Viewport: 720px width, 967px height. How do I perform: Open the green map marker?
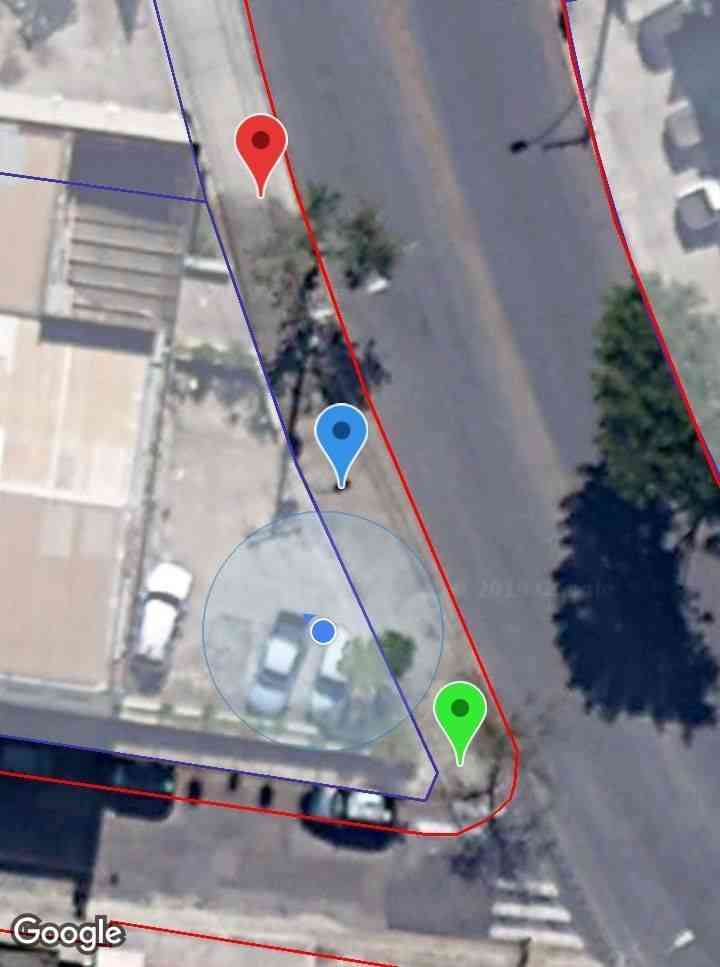(460, 713)
